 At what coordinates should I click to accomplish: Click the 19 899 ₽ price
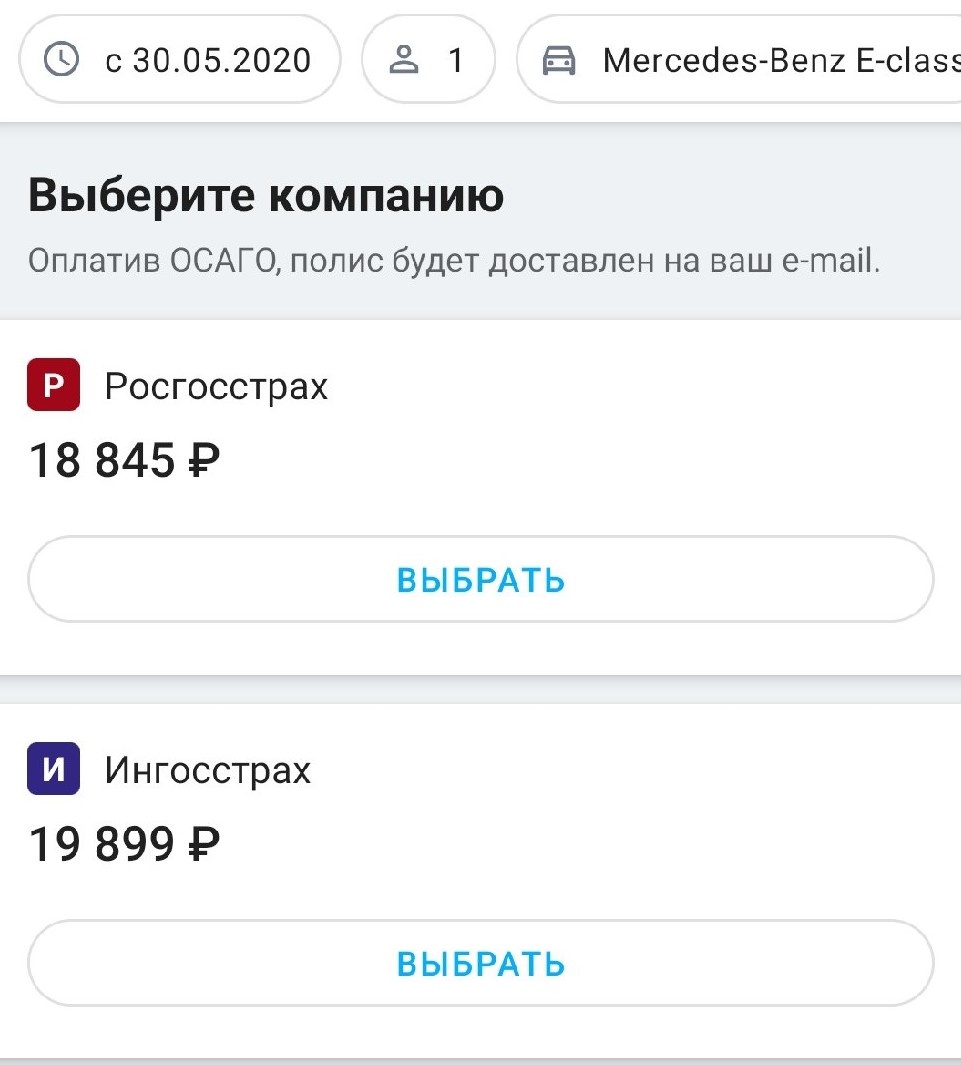point(126,843)
